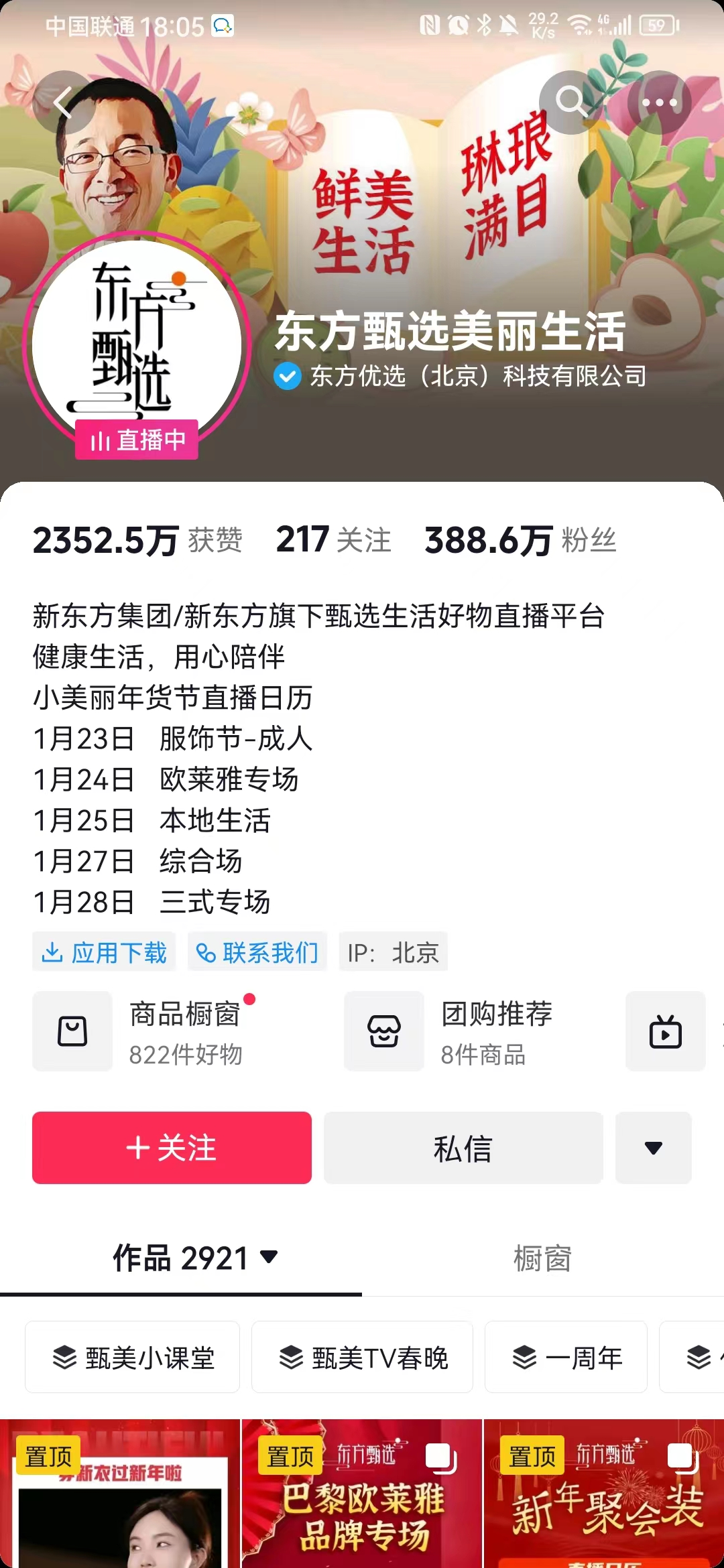Viewport: 724px width, 1568px height.
Task: Tap the 应用下载 app download link
Action: pyautogui.click(x=105, y=952)
